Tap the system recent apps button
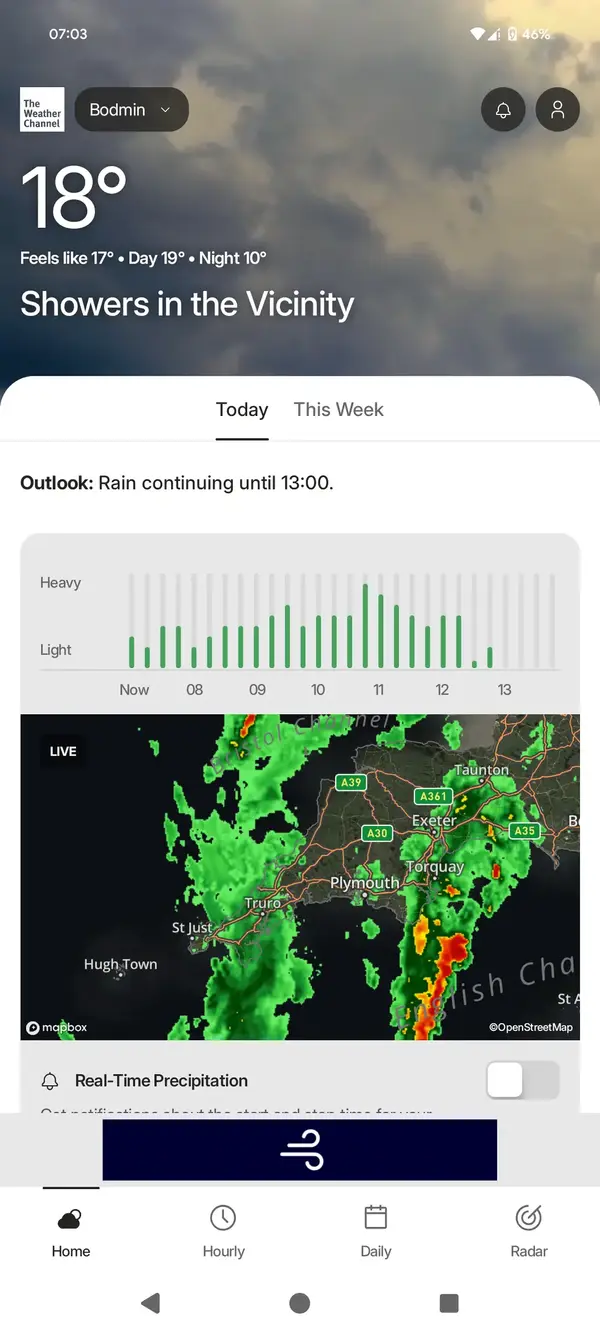The image size is (600, 1333). point(449,1303)
